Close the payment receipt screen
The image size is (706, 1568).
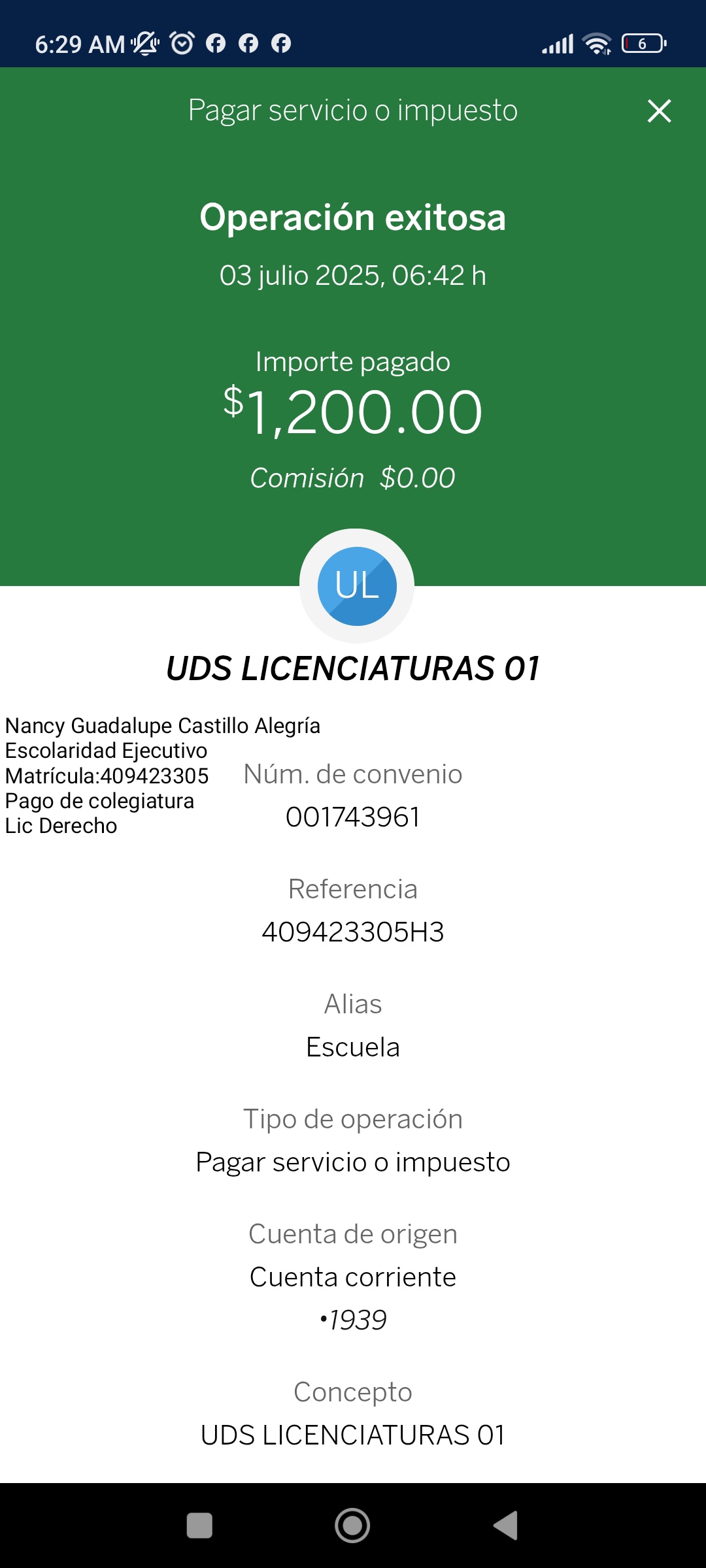659,111
